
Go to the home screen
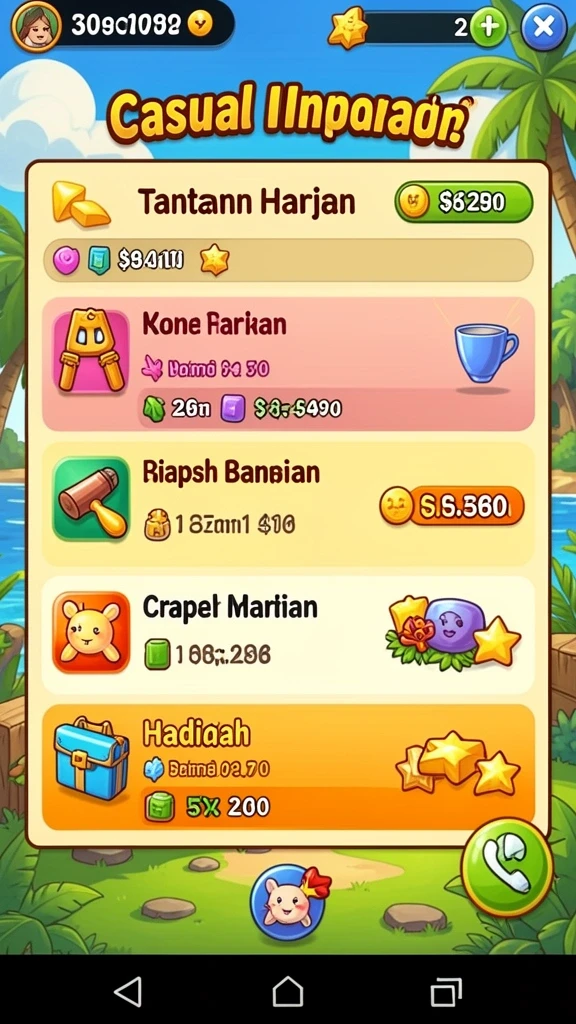pos(288,992)
